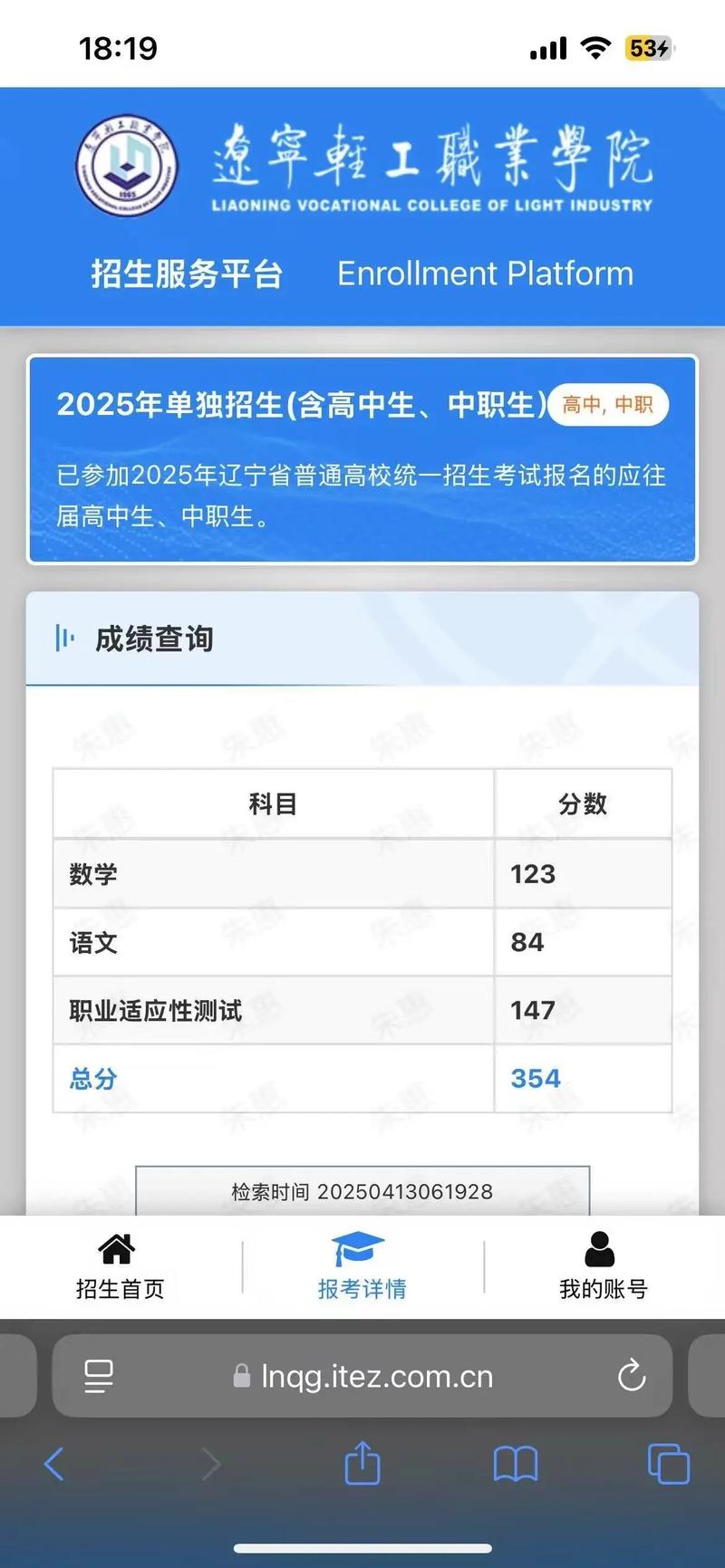Tap the home icon above 招生首页
This screenshot has width=725, height=1568.
tap(118, 1248)
